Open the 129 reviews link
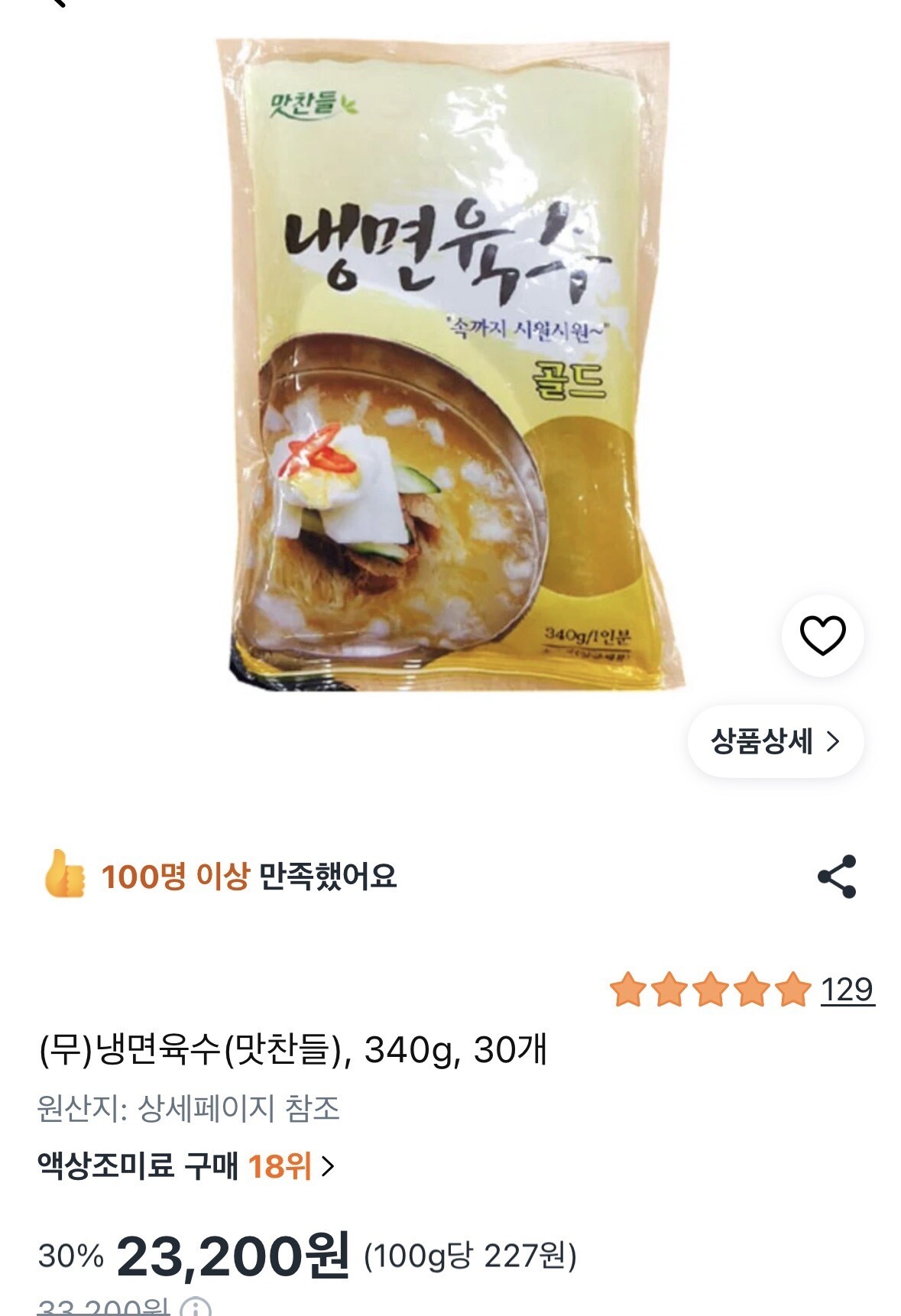The height and width of the screenshot is (1316, 901). click(x=847, y=990)
